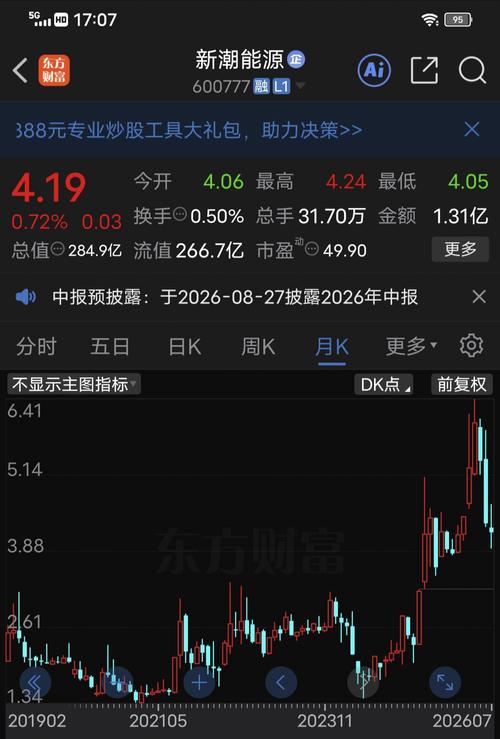Dismiss the 388元 promotional banner

pyautogui.click(x=472, y=129)
